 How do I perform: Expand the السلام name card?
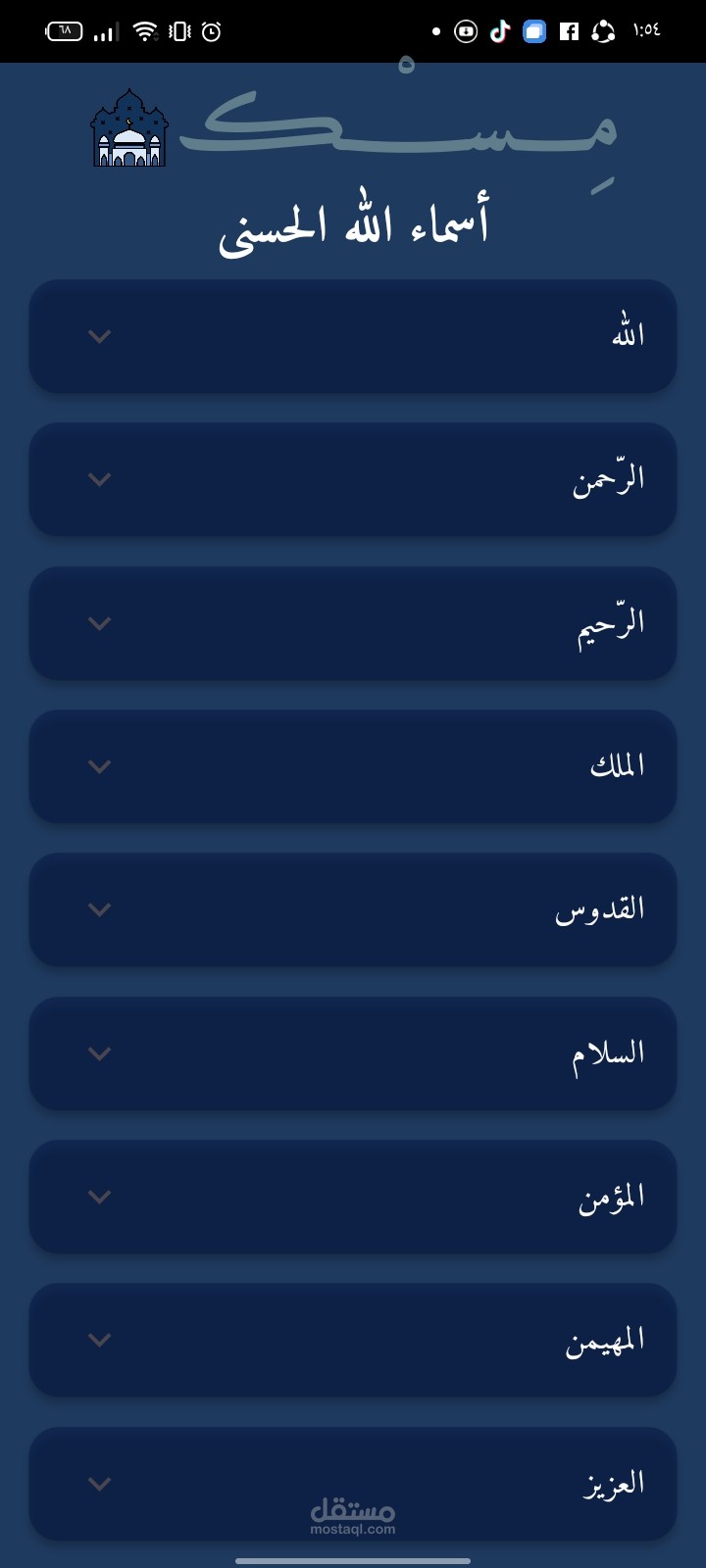(99, 1053)
